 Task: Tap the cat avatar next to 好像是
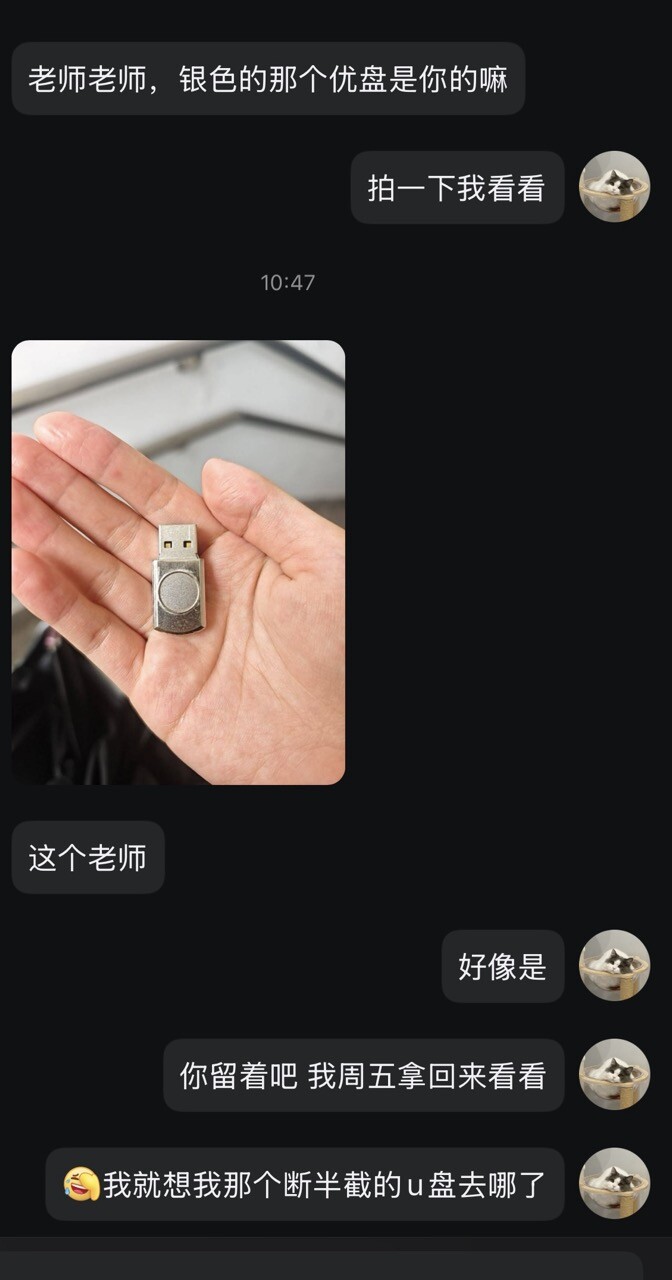(x=615, y=966)
